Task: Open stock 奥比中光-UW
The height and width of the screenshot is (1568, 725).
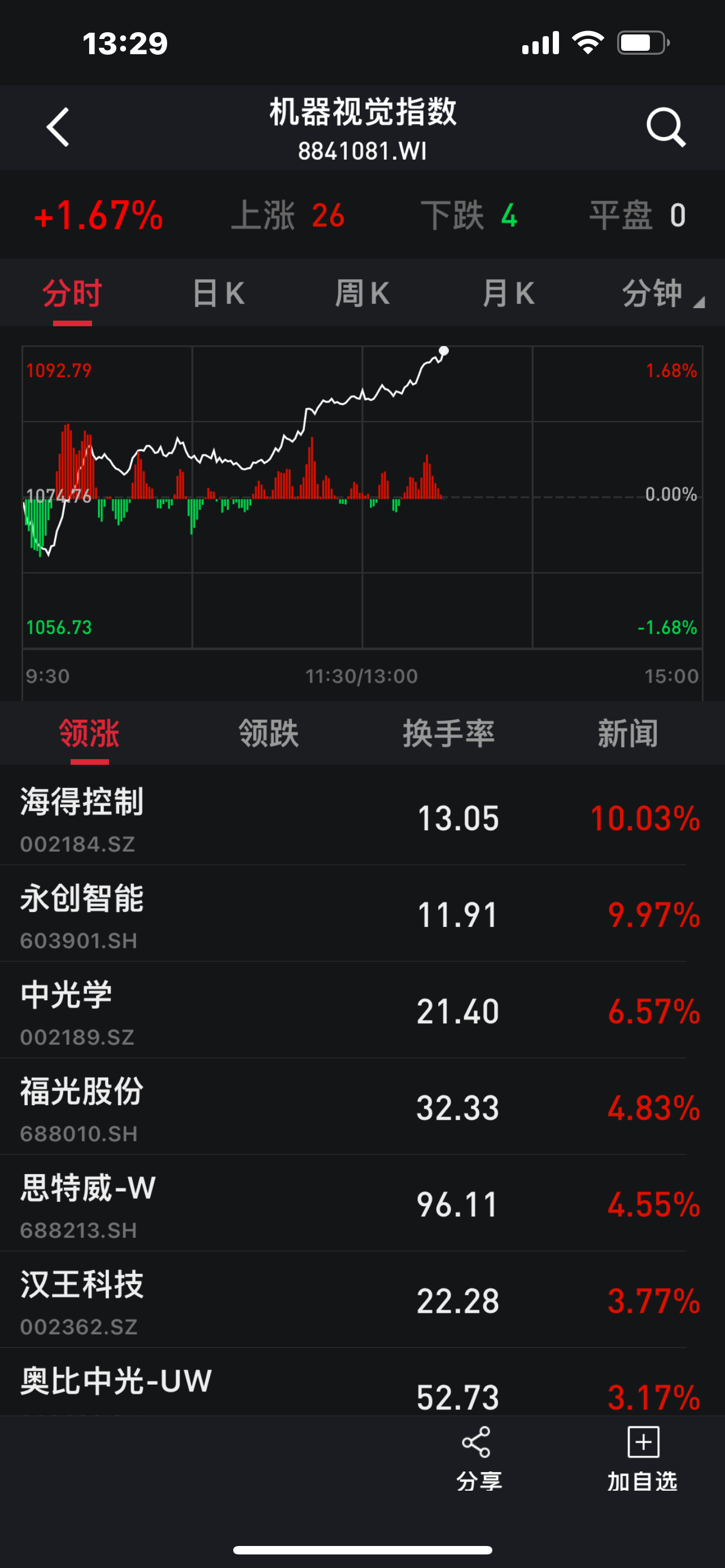Action: tap(362, 1382)
